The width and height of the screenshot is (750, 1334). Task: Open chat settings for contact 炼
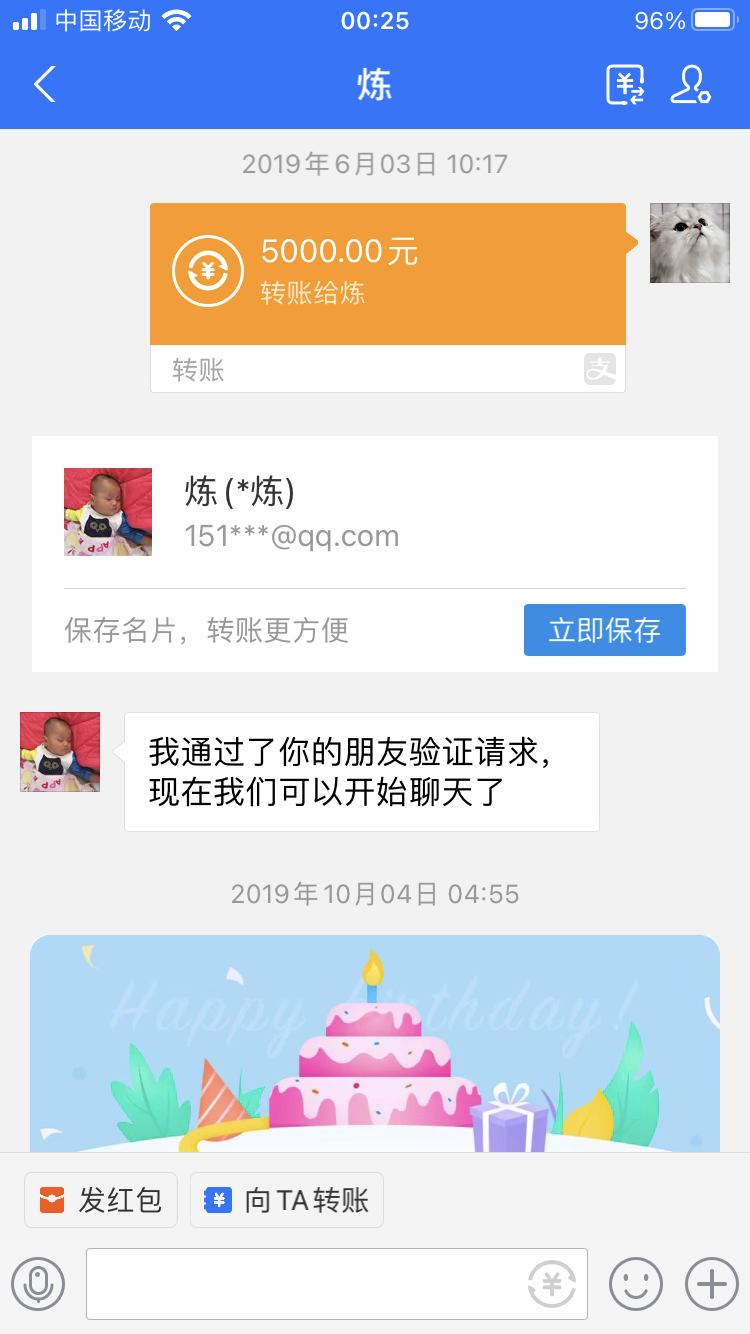click(x=690, y=85)
